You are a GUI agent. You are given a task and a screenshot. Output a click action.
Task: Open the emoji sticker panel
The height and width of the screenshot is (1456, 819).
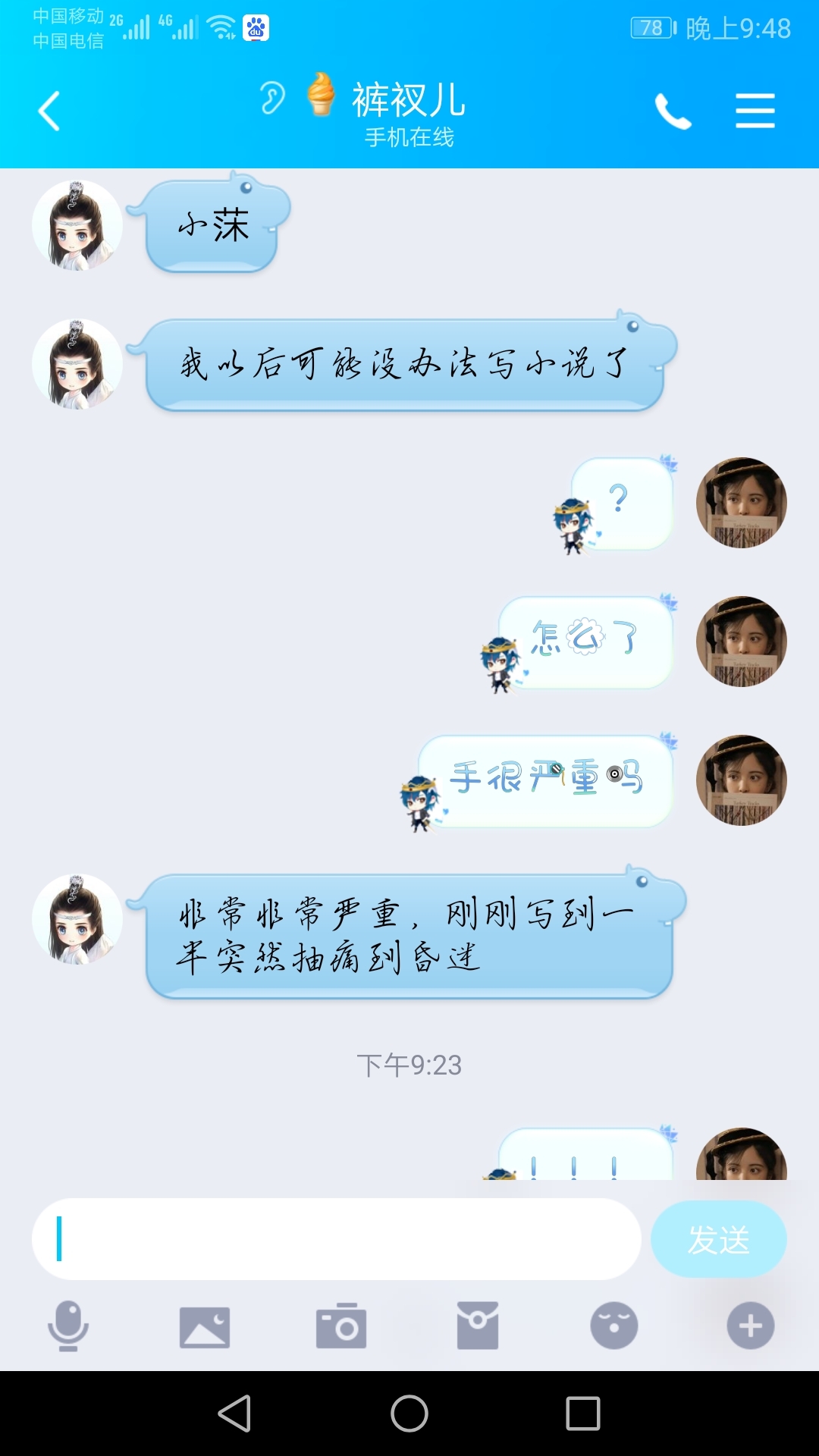614,1326
